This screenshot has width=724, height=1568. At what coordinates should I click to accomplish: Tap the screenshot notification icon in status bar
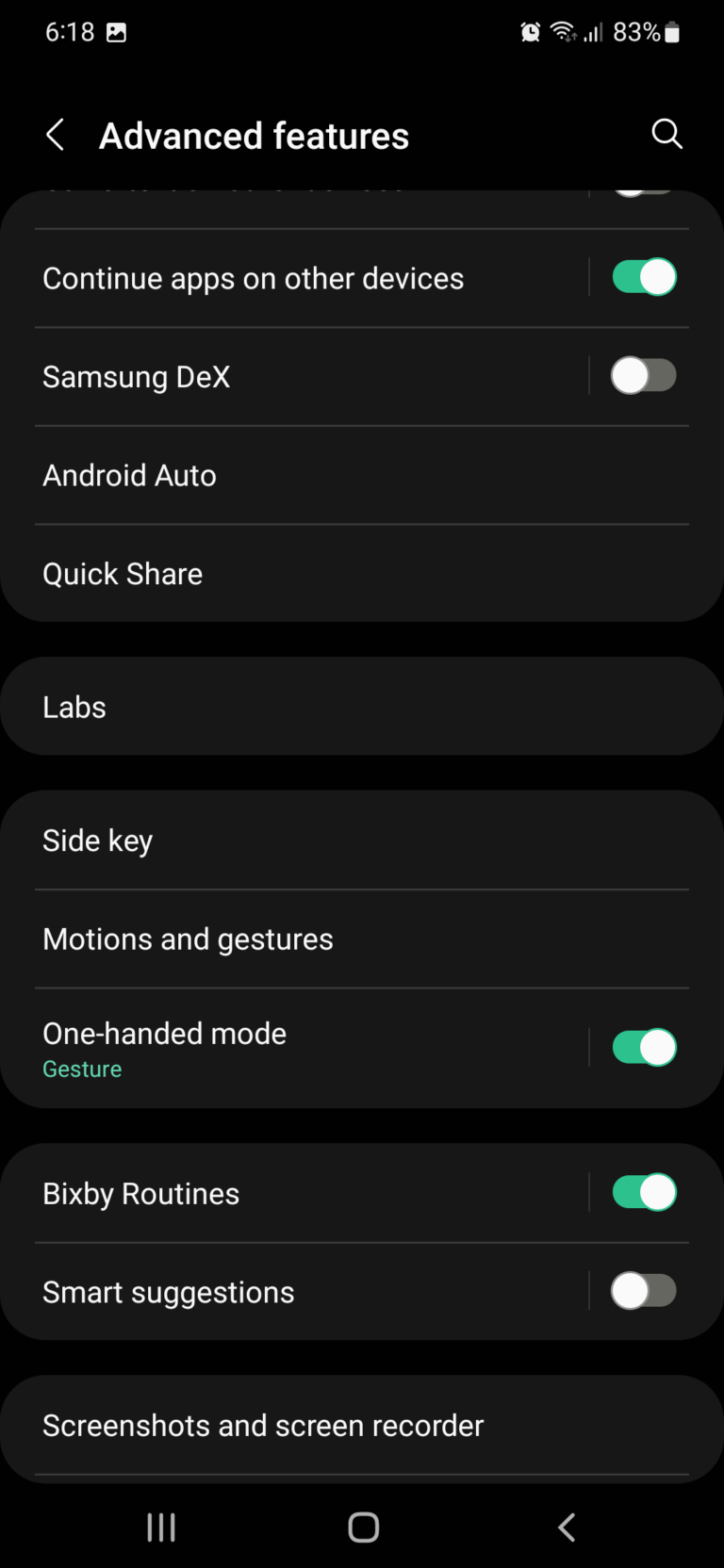pos(115,31)
